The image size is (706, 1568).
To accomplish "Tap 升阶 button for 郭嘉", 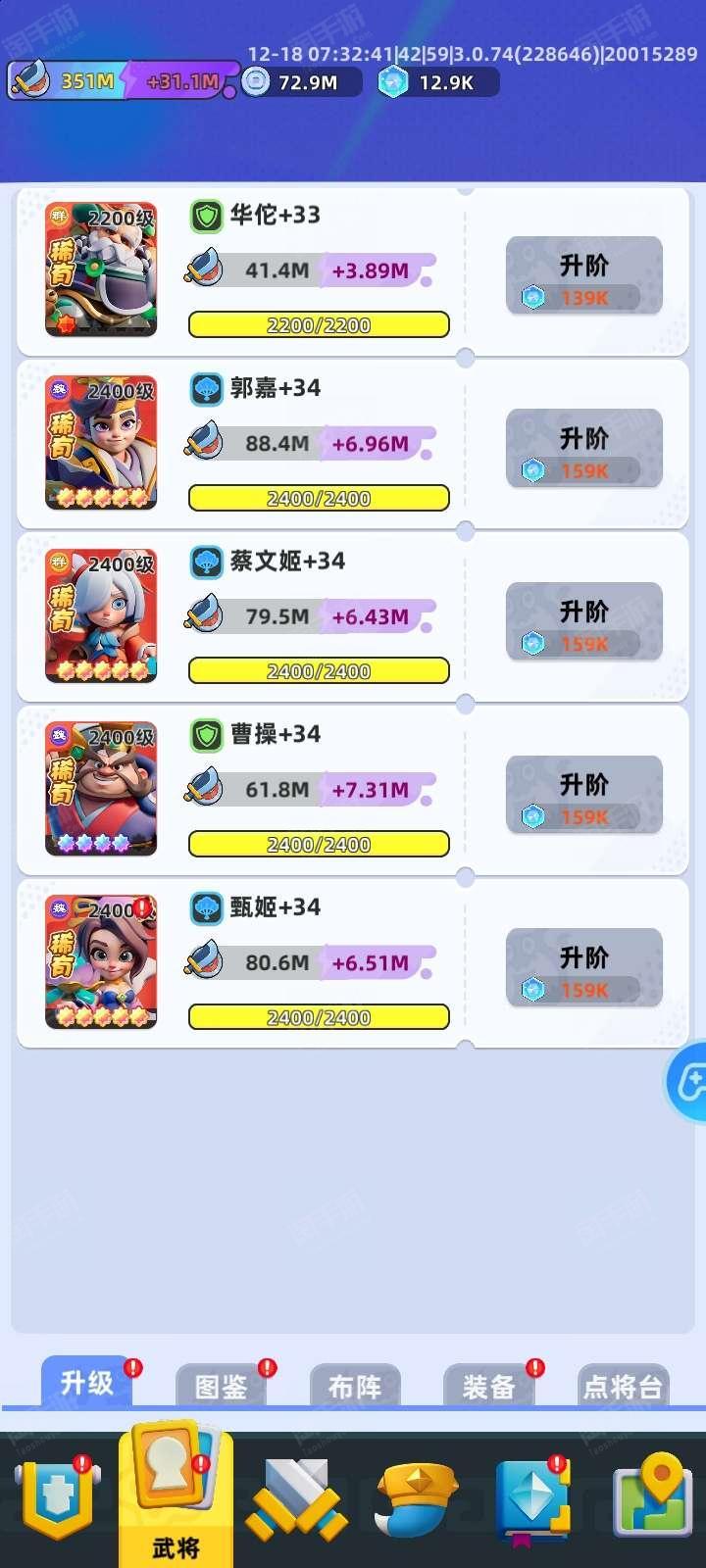I will coord(584,449).
